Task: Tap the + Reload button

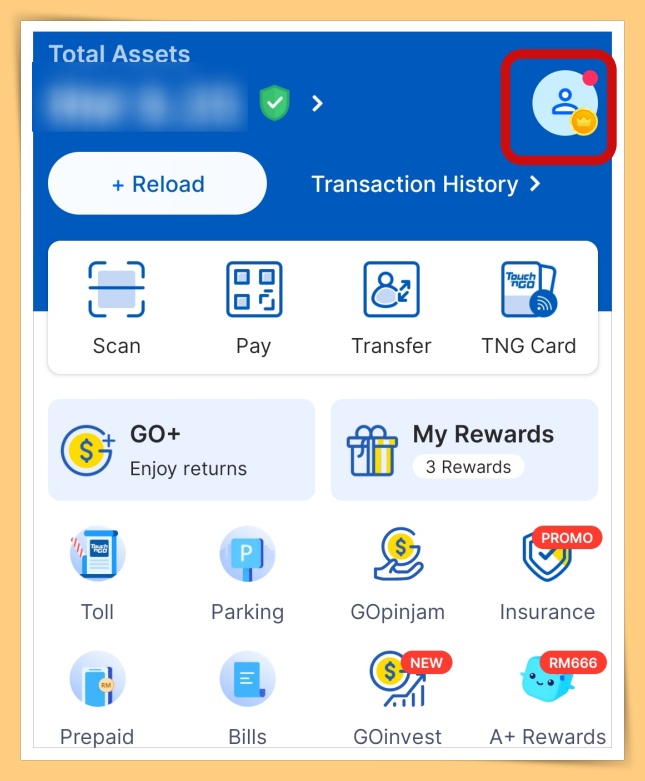Action: 157,184
